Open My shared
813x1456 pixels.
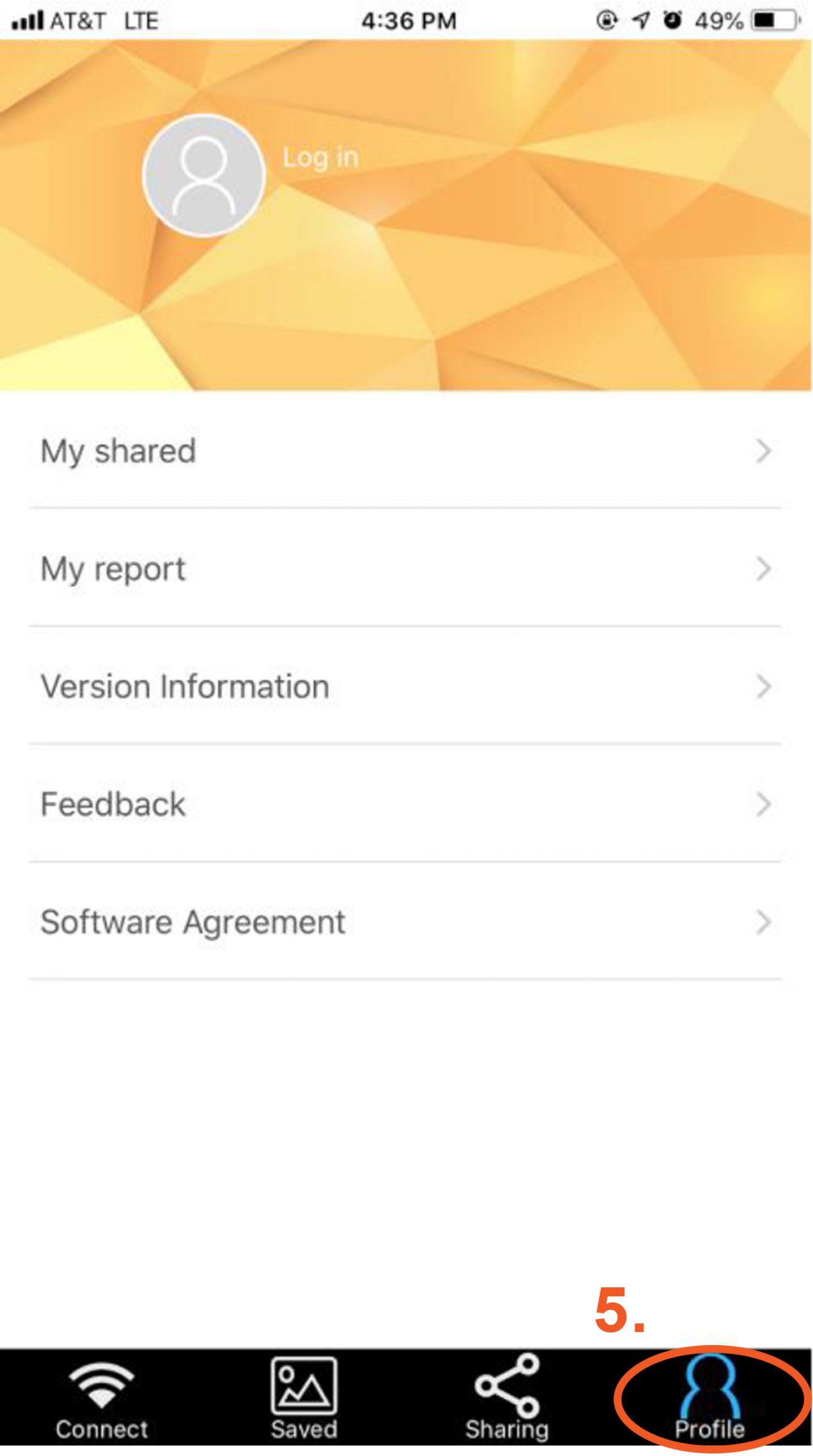pyautogui.click(x=405, y=451)
